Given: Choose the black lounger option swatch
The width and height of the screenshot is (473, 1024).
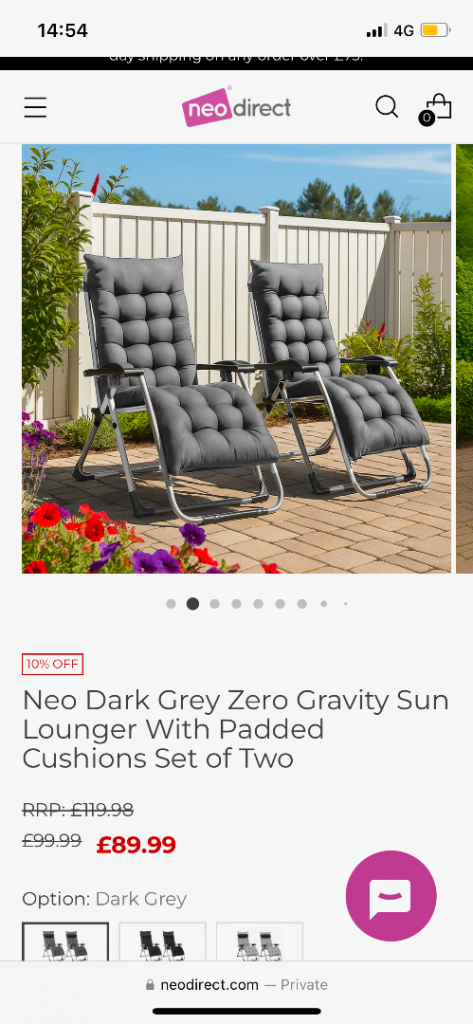Looking at the screenshot, I should (x=162, y=941).
